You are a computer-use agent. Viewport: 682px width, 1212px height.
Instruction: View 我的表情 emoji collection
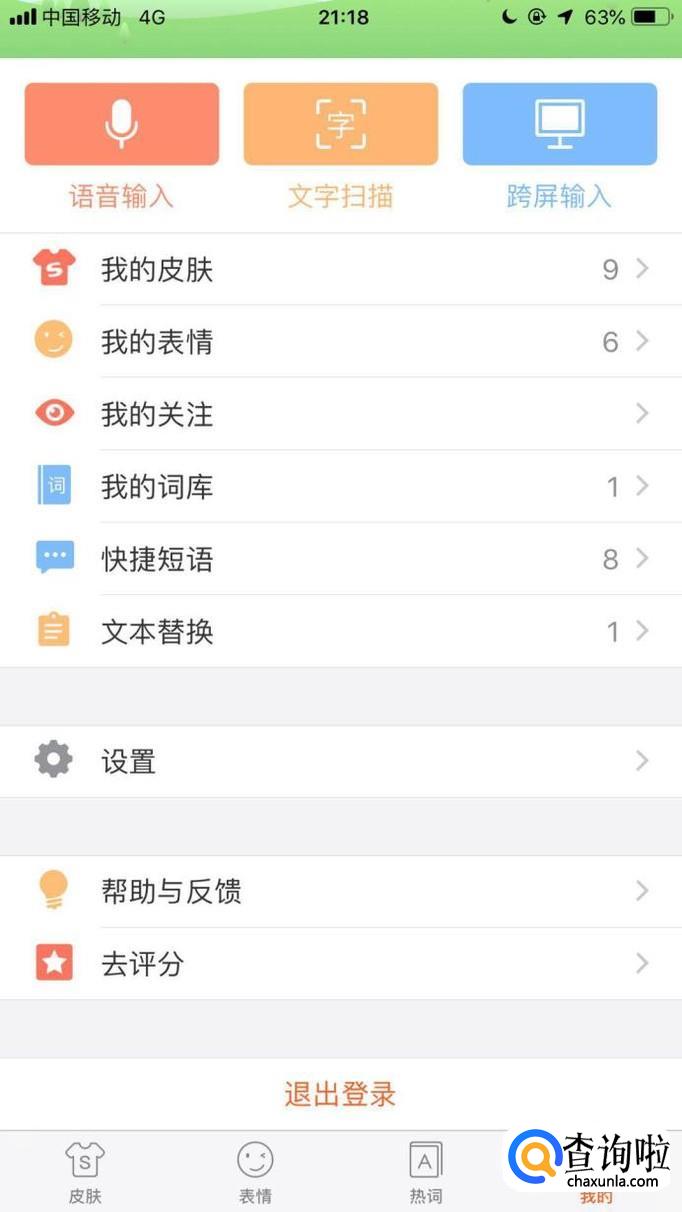click(340, 342)
